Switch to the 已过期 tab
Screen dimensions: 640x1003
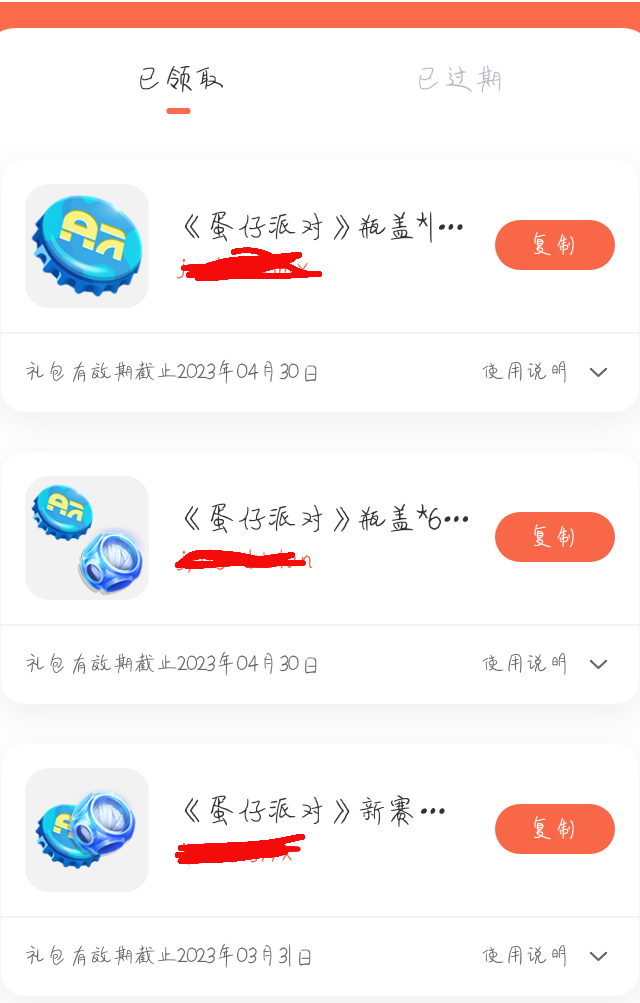[x=459, y=79]
